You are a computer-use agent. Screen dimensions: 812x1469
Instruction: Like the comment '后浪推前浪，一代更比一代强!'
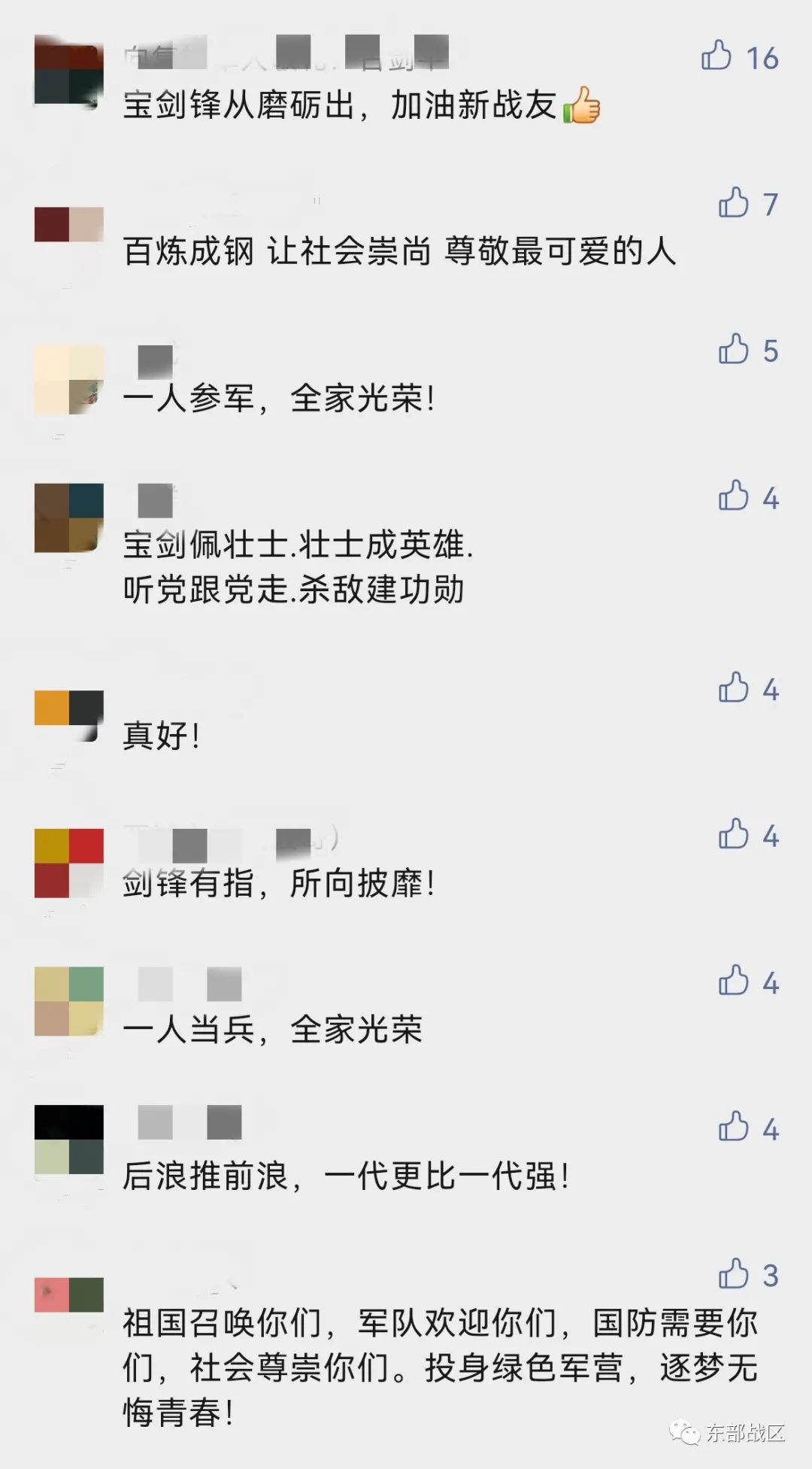[x=733, y=1128]
